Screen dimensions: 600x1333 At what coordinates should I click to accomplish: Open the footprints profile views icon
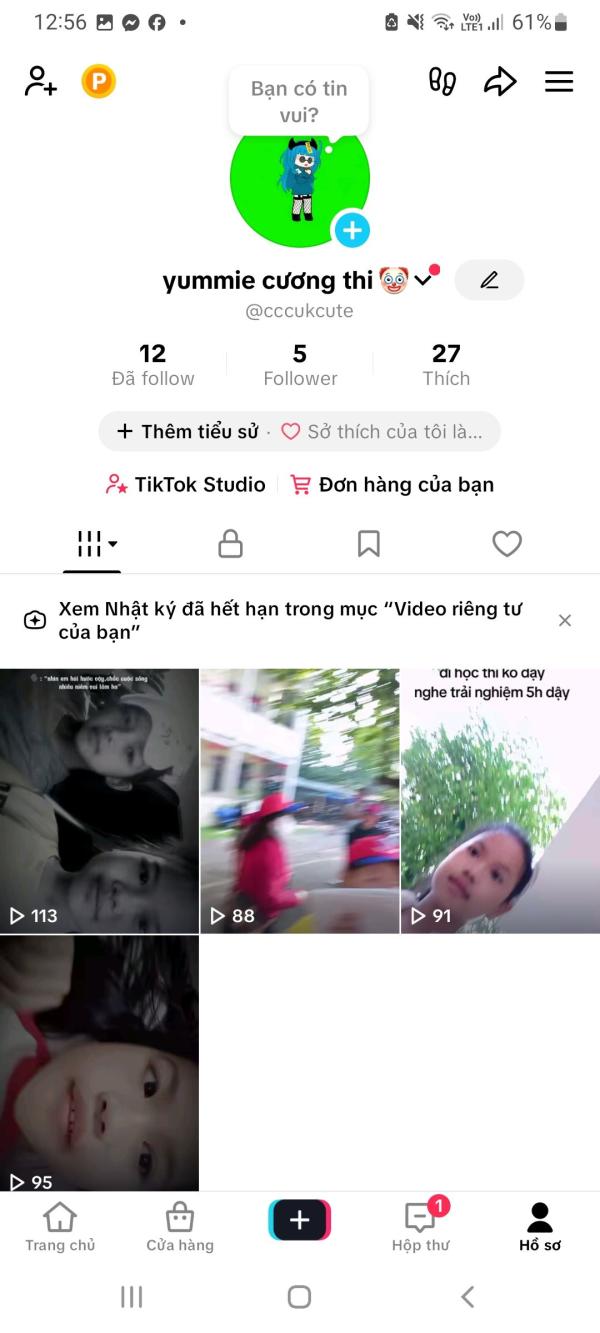click(x=442, y=81)
